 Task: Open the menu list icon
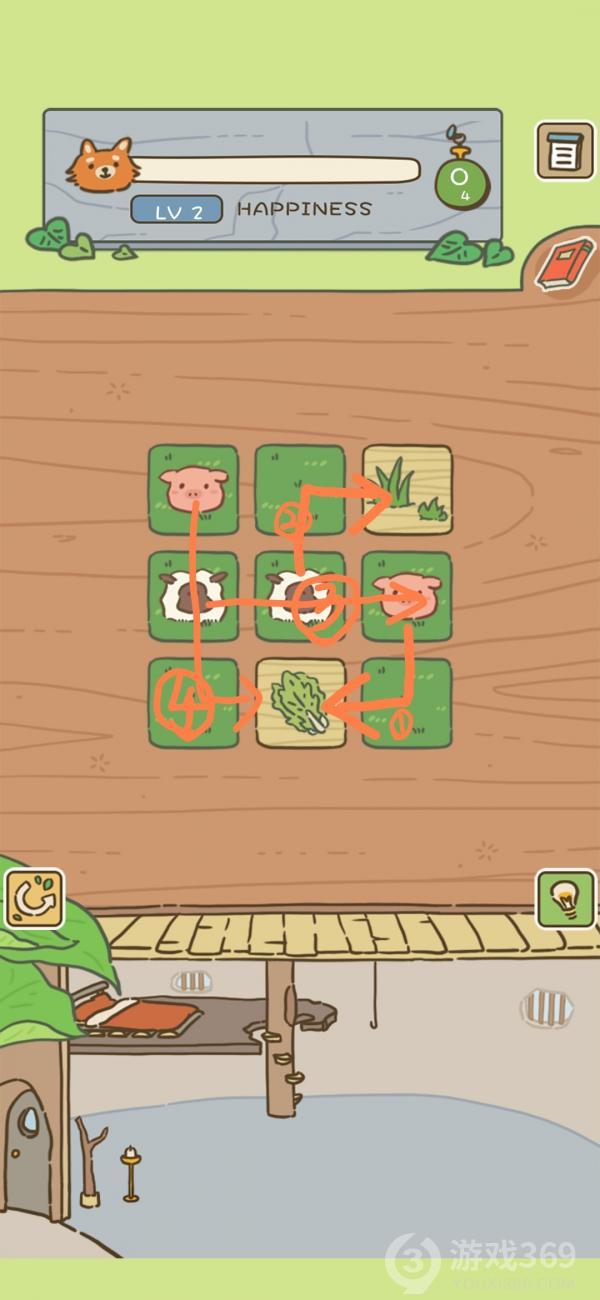(564, 151)
